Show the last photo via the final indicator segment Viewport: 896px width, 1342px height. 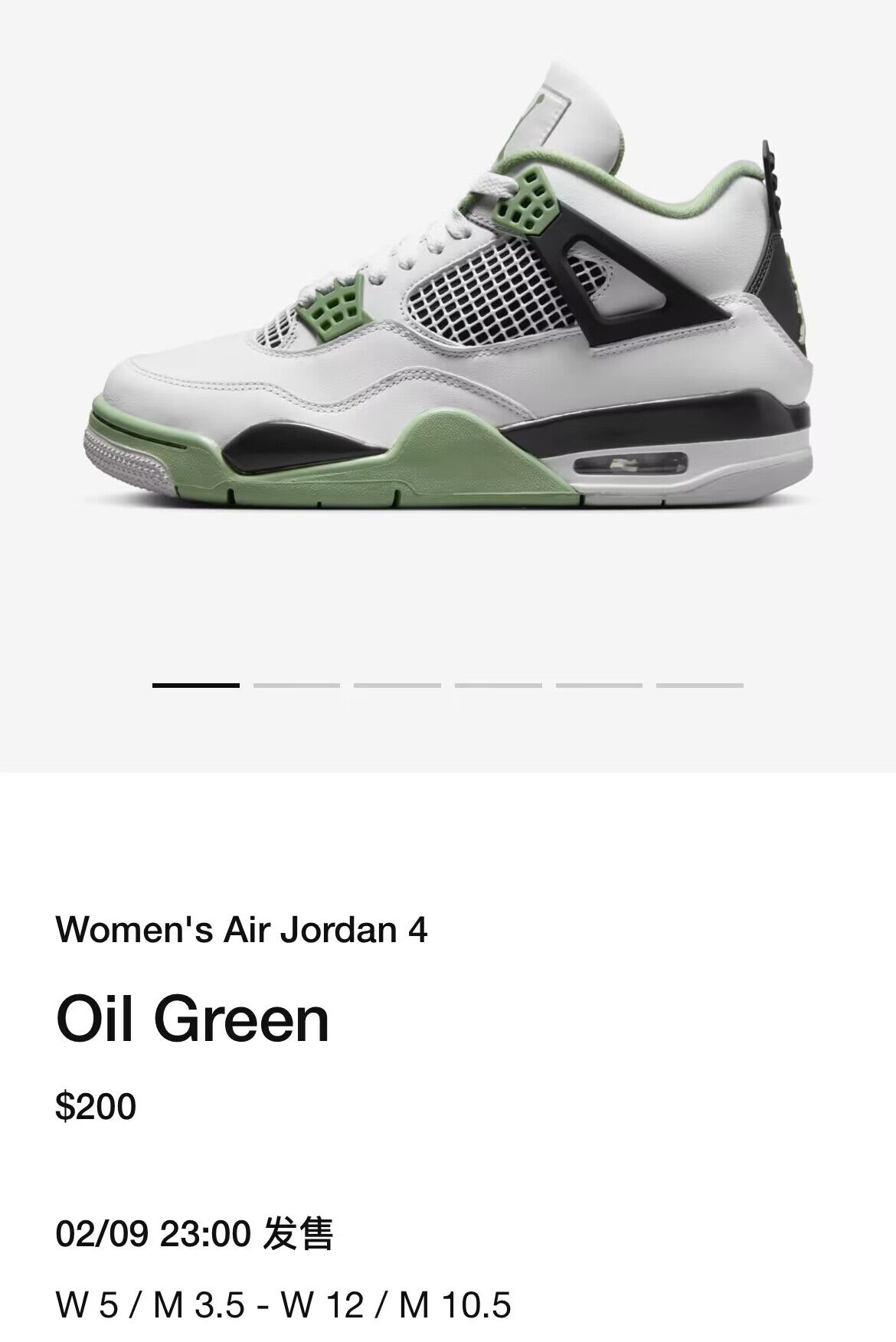699,686
